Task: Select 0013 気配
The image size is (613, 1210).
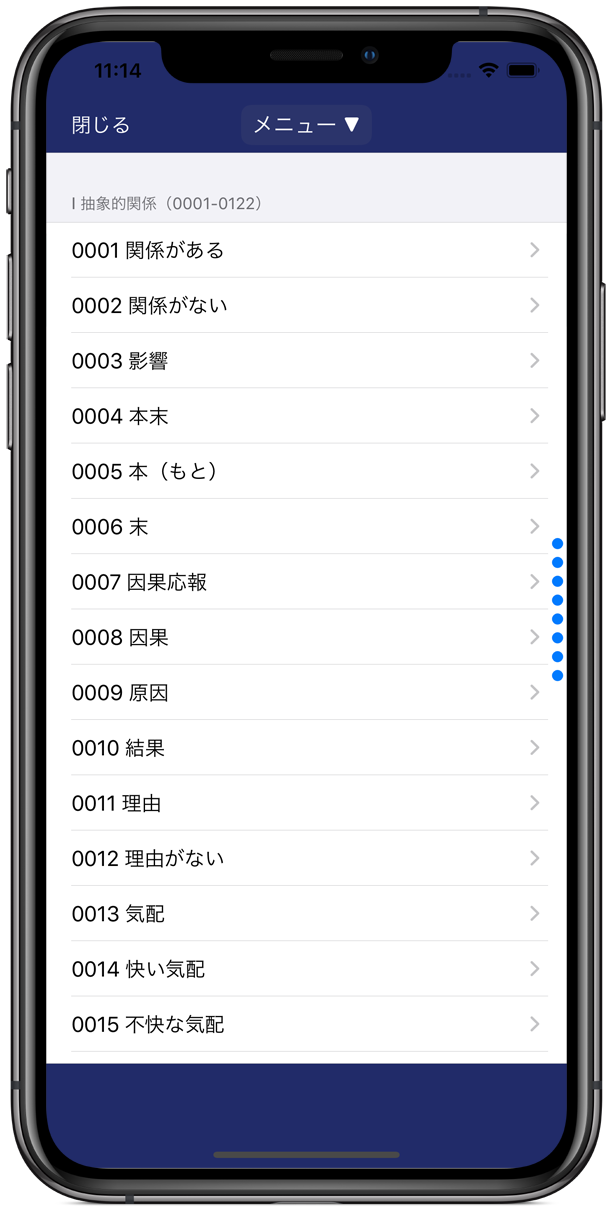Action: pos(306,913)
